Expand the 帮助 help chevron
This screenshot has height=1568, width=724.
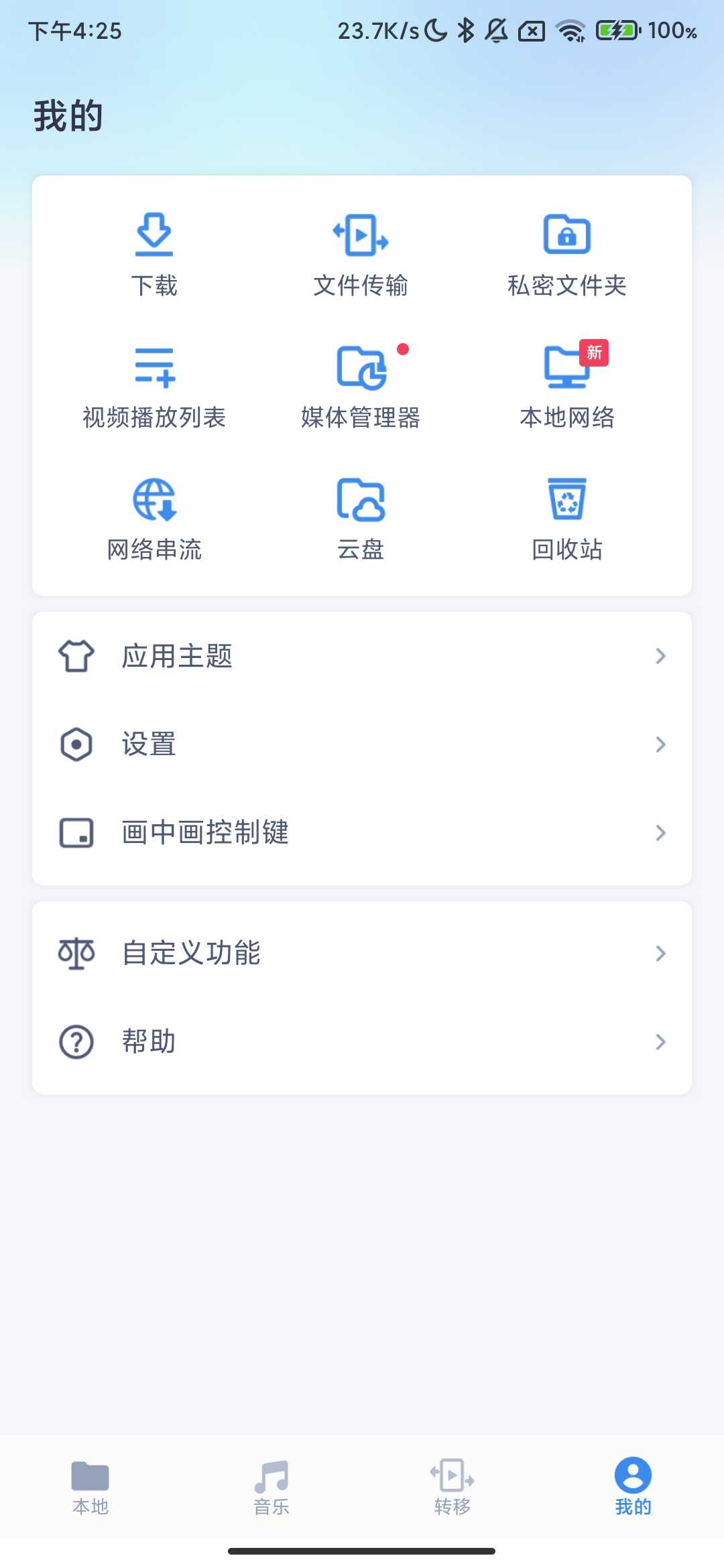660,1041
